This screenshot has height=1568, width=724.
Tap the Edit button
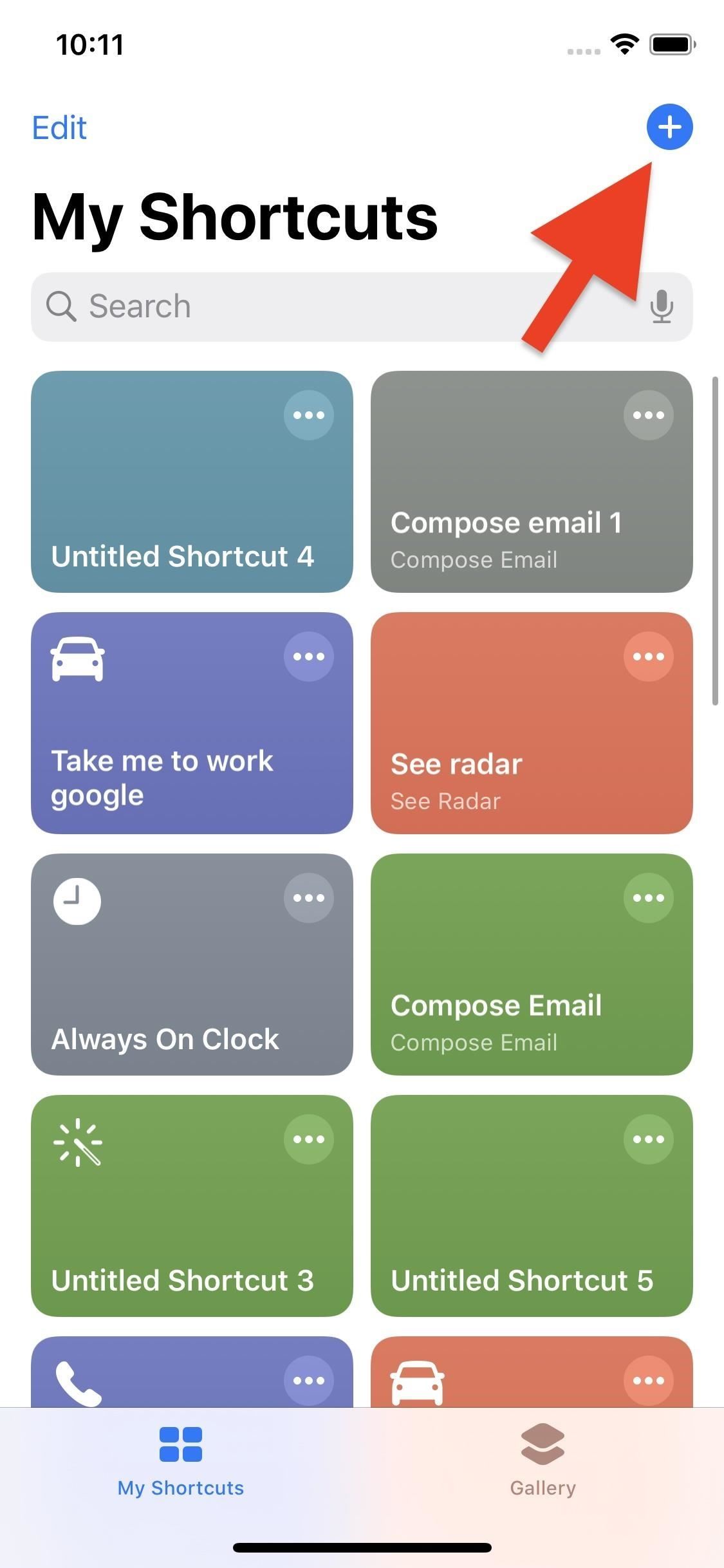point(59,127)
